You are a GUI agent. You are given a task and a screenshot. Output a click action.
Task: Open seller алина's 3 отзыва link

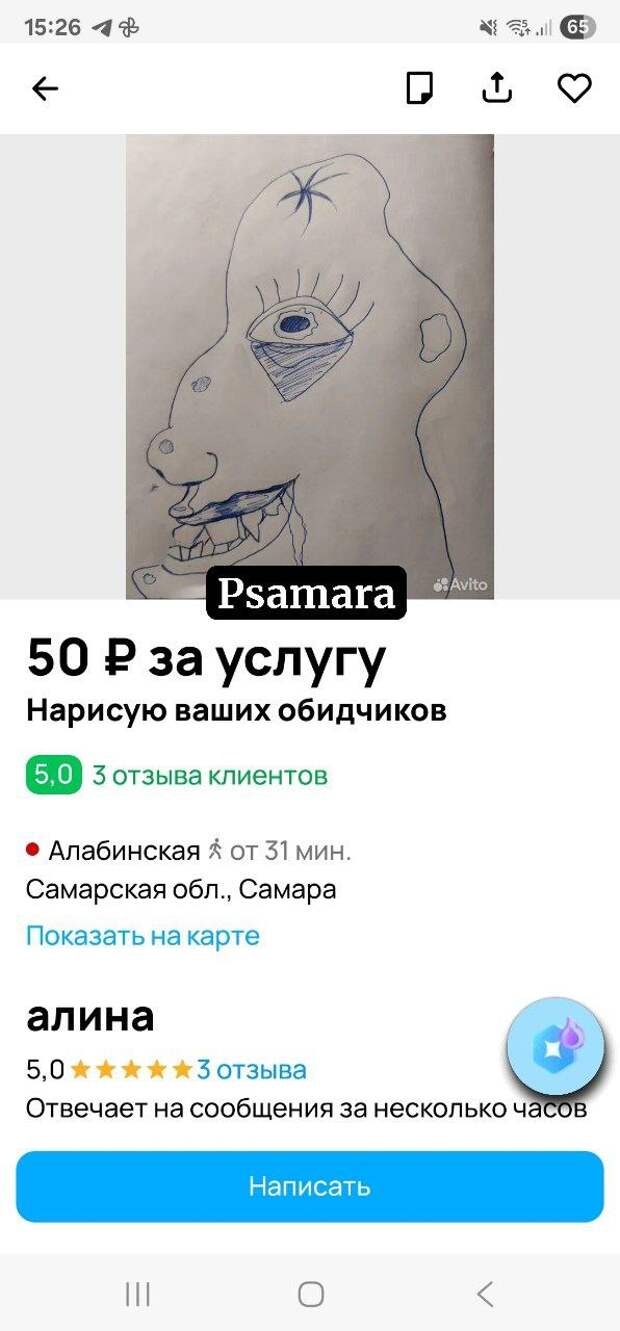[251, 1070]
